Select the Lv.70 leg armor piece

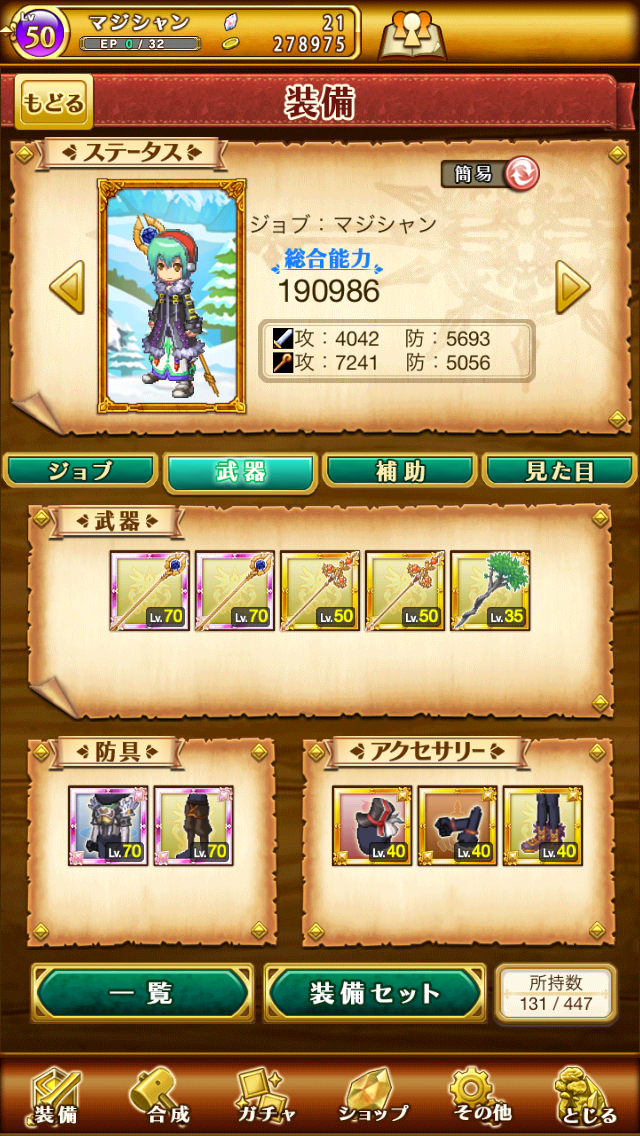pos(193,825)
